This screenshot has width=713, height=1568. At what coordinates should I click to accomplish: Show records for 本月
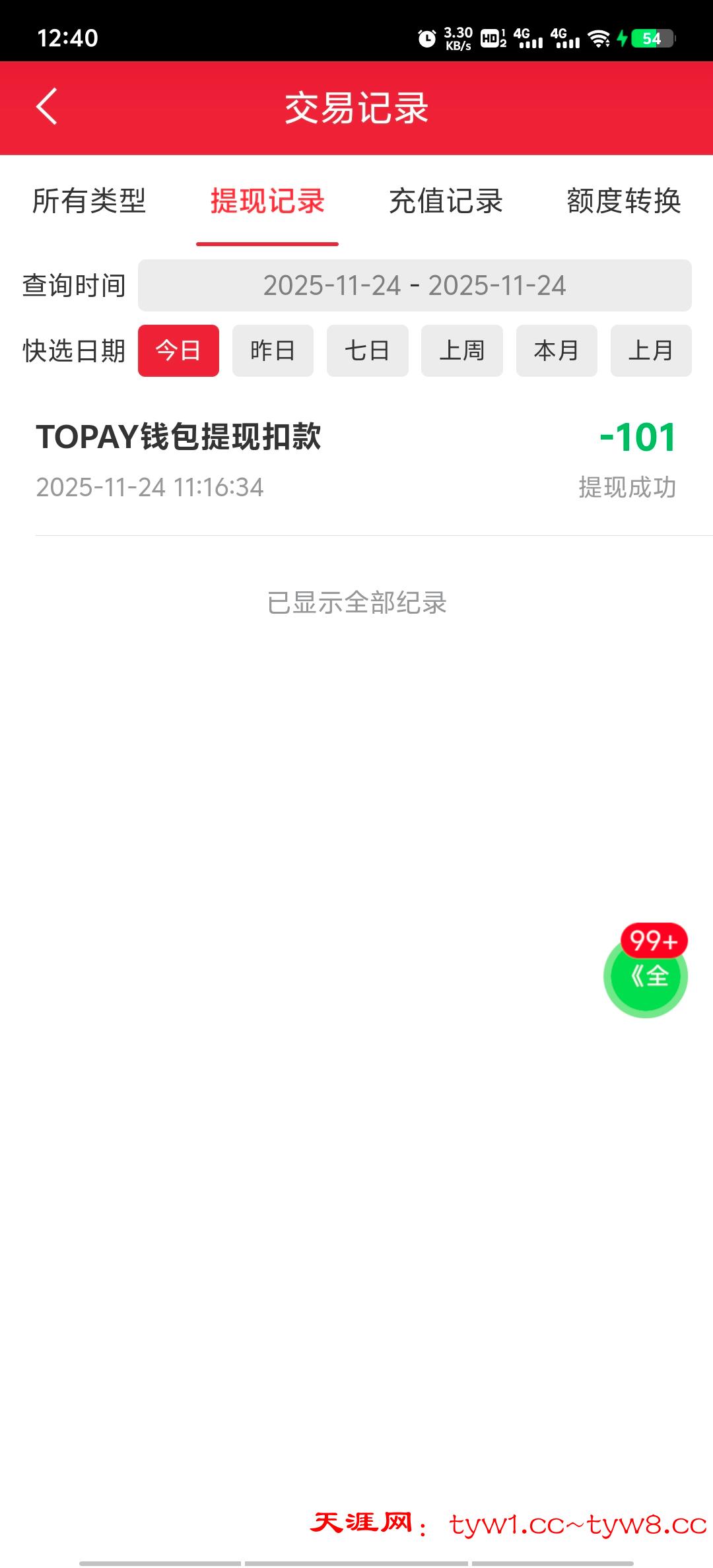557,350
